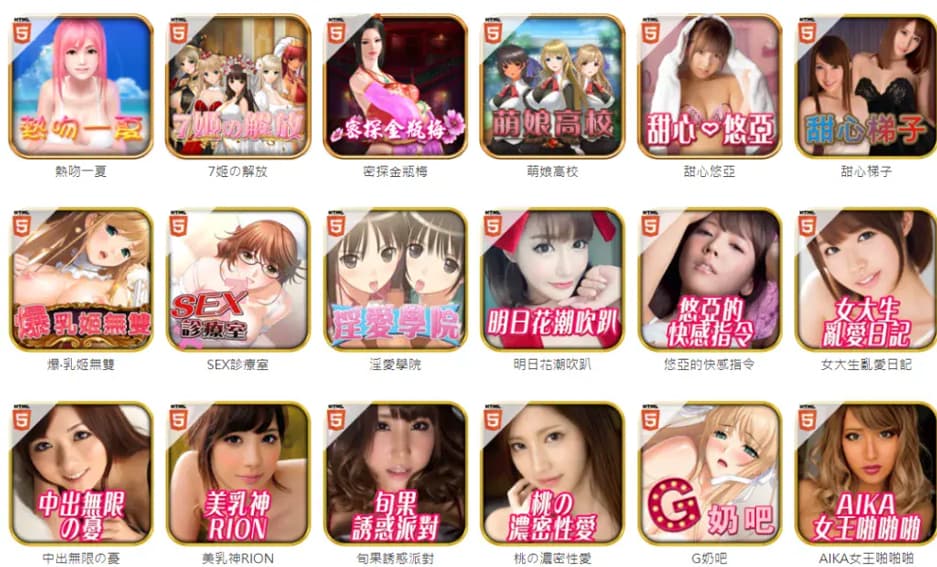Open the 美乳神RION game tile

[238, 473]
